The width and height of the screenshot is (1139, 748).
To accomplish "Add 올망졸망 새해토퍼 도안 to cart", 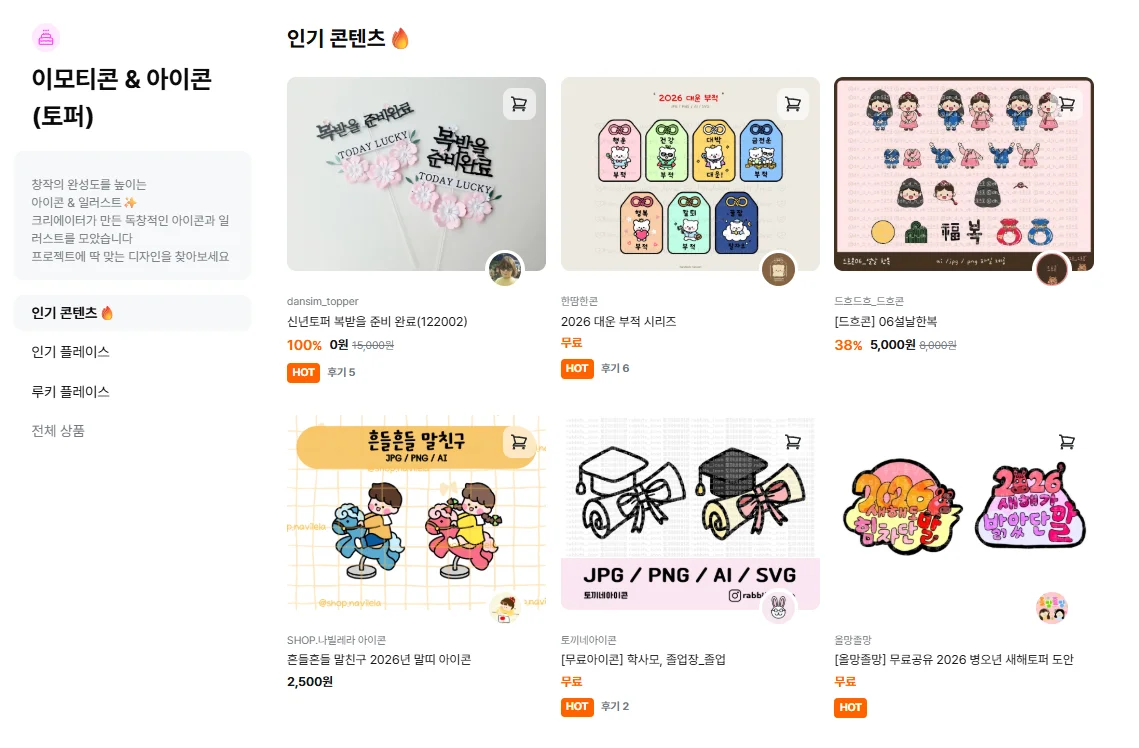I will coord(1067,442).
